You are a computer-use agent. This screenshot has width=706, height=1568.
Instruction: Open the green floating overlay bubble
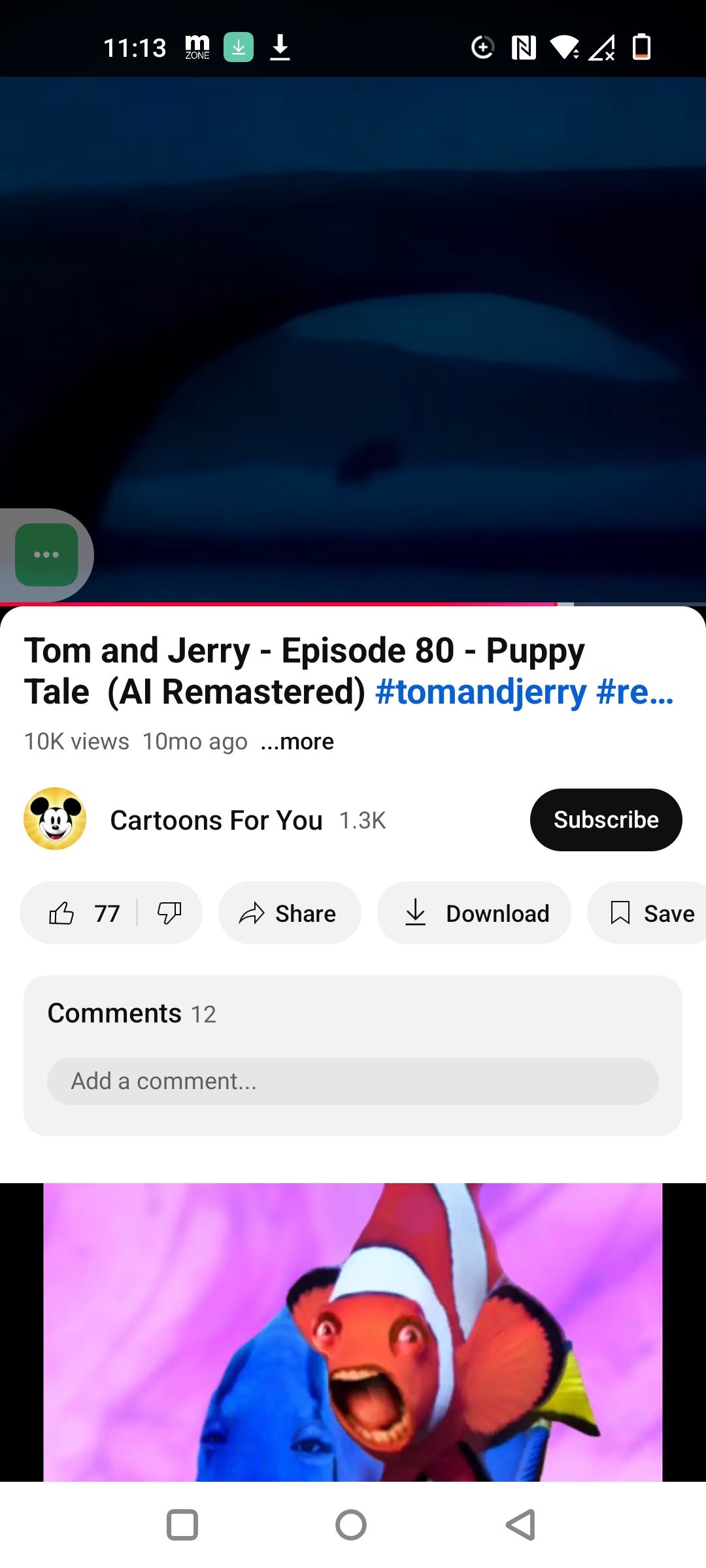coord(46,555)
